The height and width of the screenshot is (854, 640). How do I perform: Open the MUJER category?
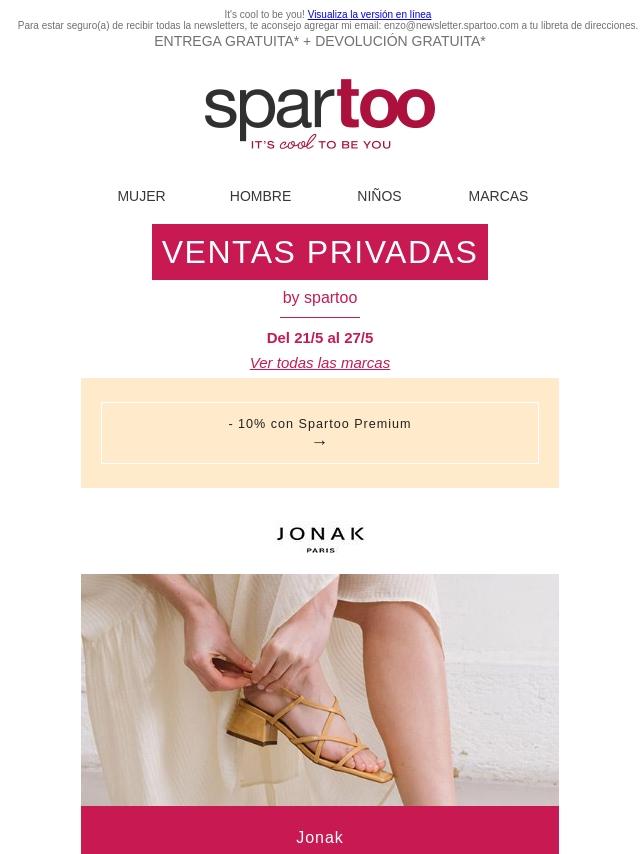[x=141, y=196]
